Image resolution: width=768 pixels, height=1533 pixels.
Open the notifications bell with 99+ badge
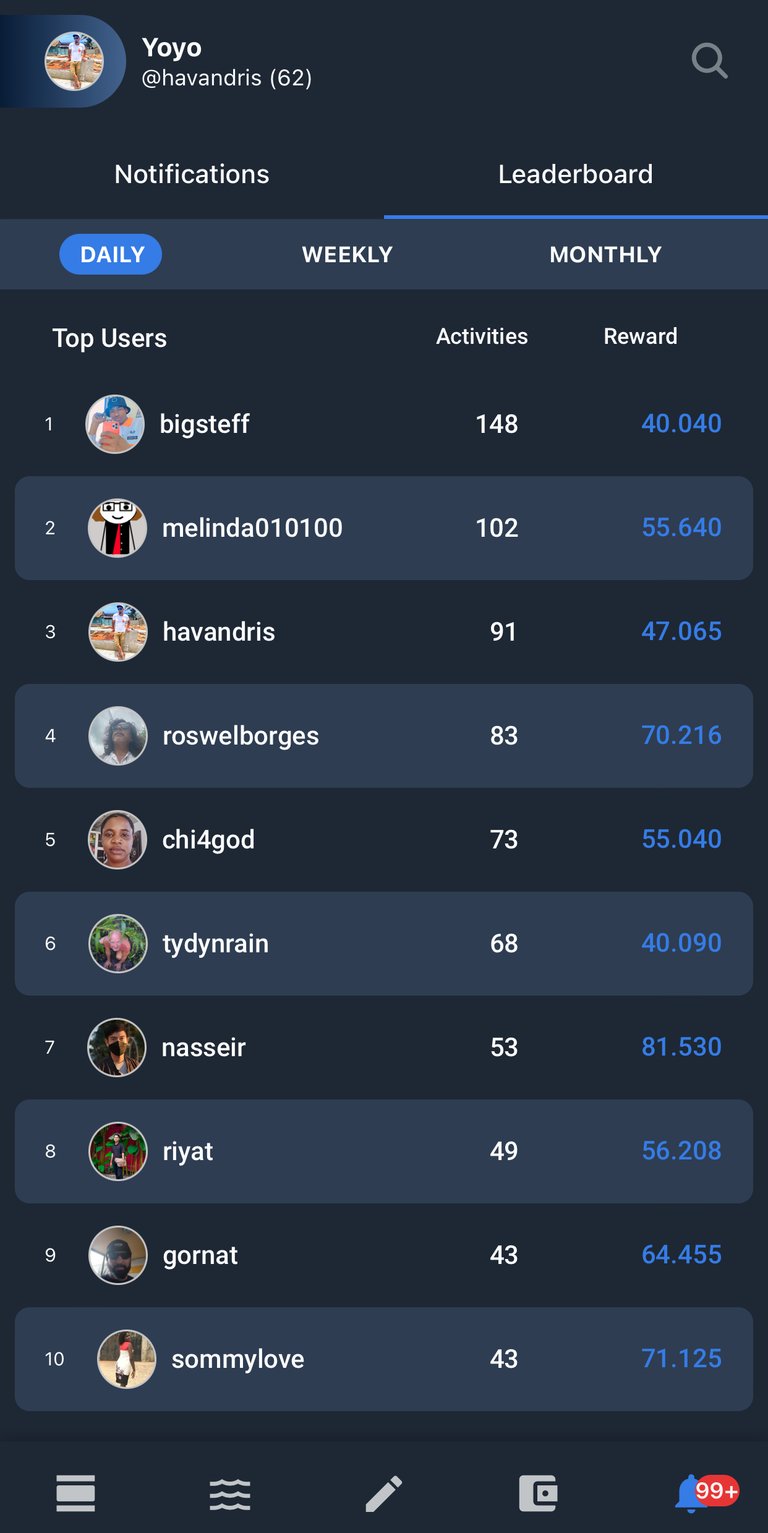692,1493
